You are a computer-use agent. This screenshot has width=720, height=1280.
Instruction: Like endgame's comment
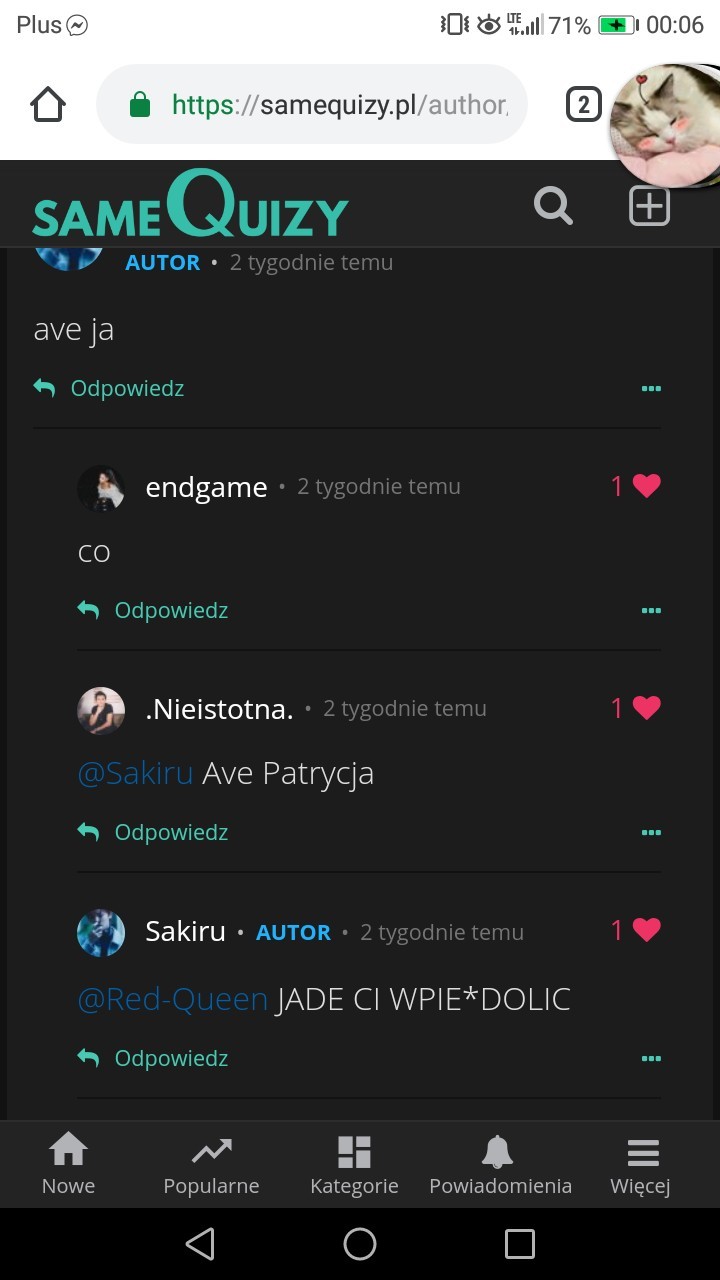click(646, 486)
